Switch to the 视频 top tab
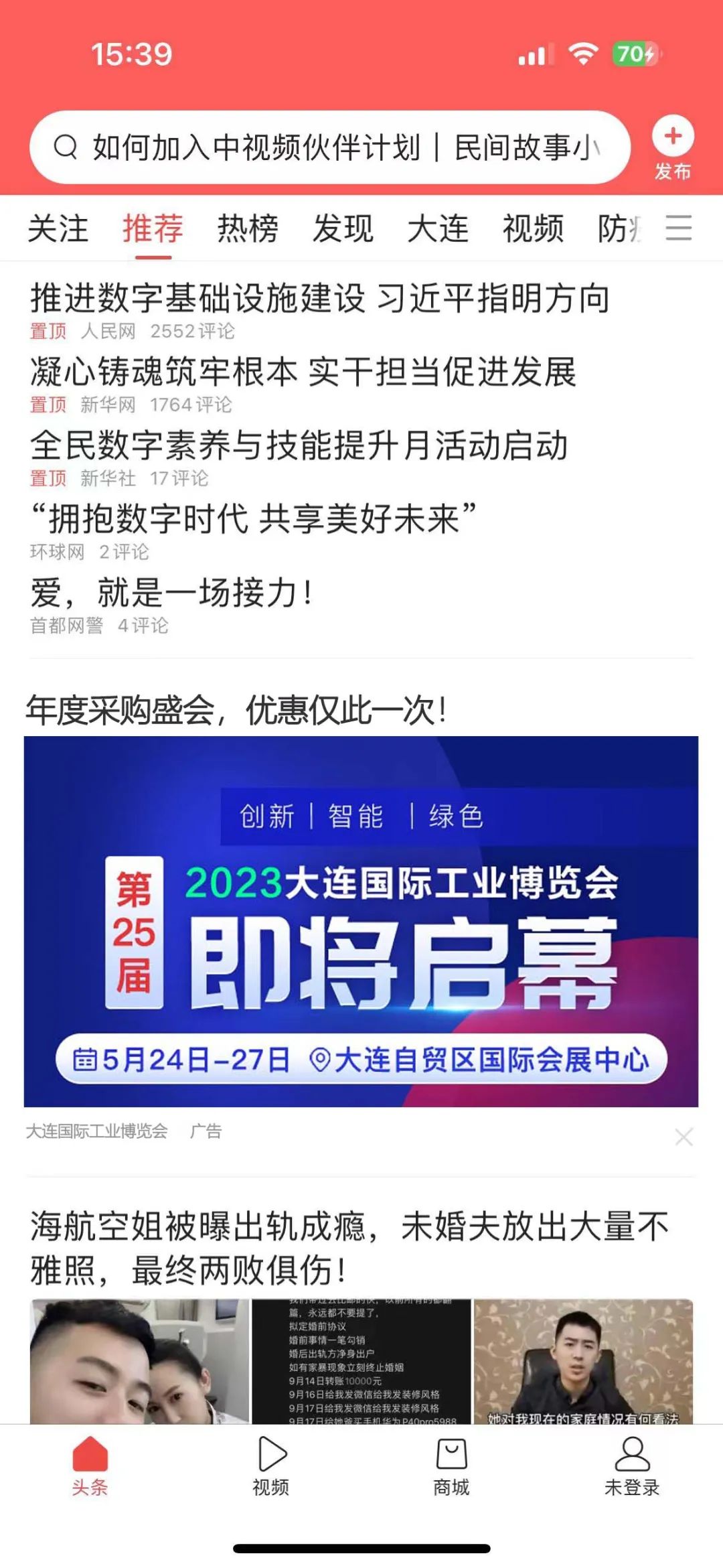 tap(533, 228)
